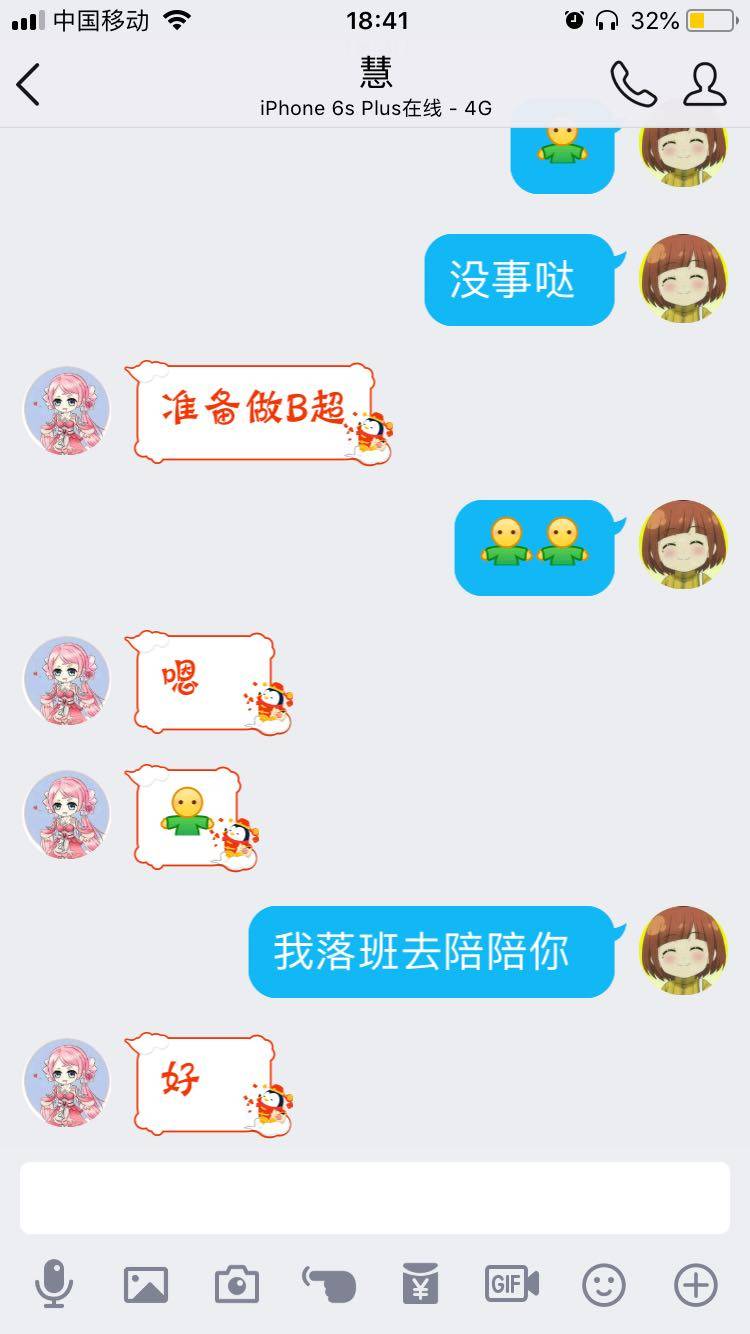The image size is (750, 1334).
Task: Send a red envelope
Action: 420,1284
